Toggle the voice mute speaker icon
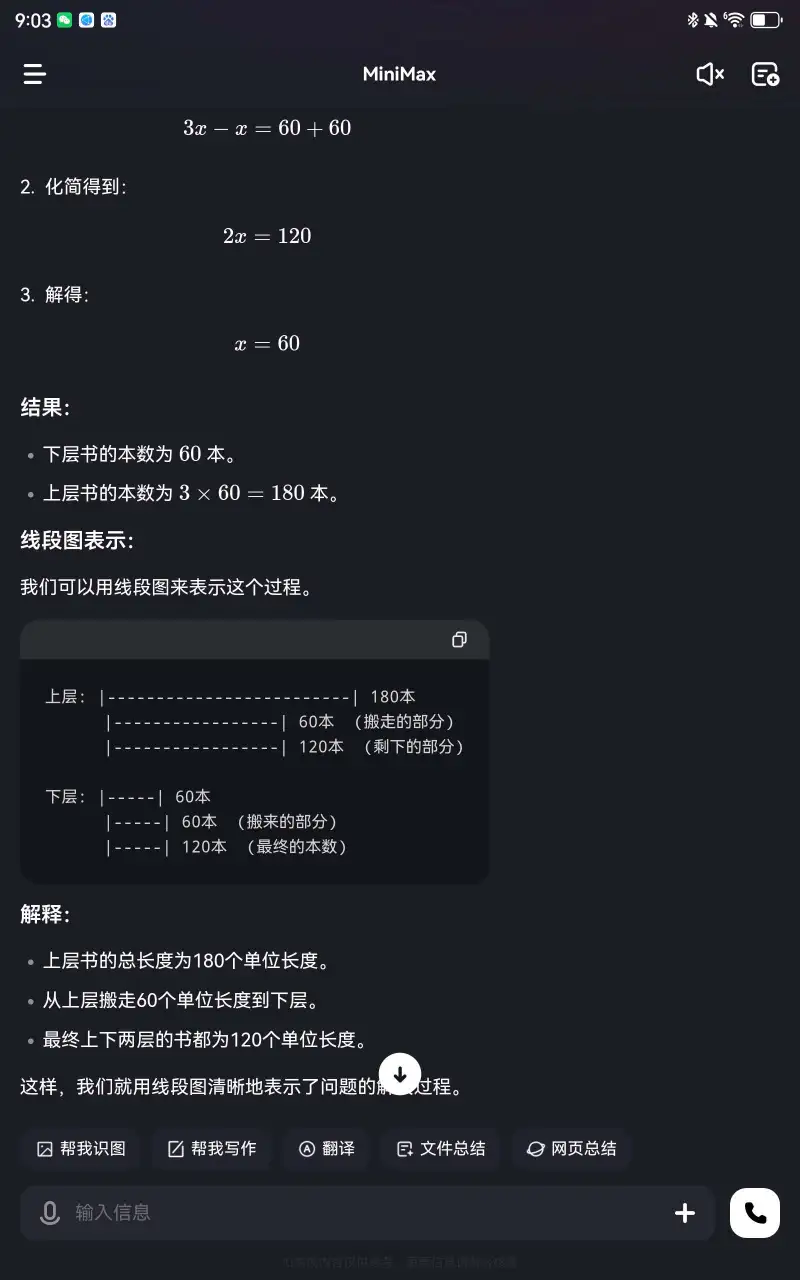800x1280 pixels. tap(709, 74)
